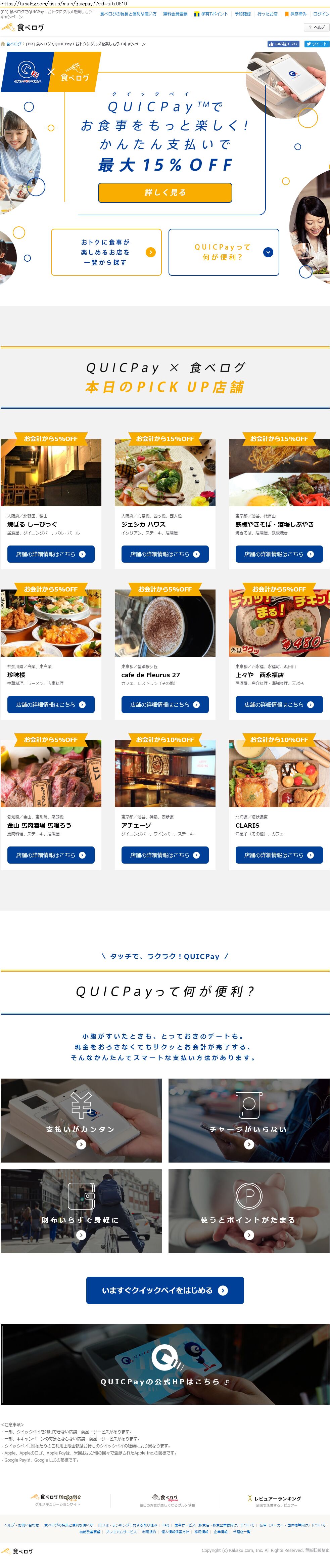Select いますぐクイックペイをはじめる button

tap(165, 1291)
